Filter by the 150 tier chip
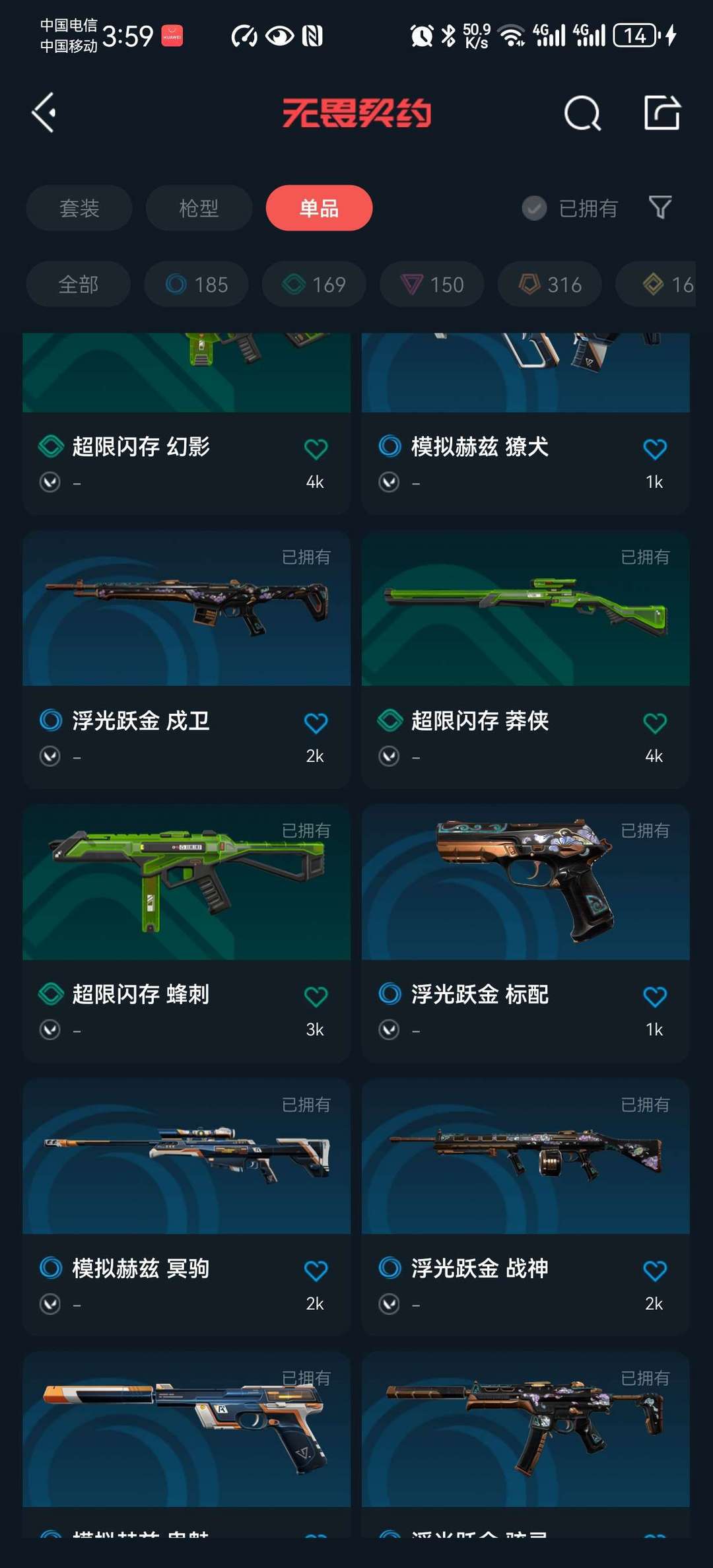 coord(432,285)
